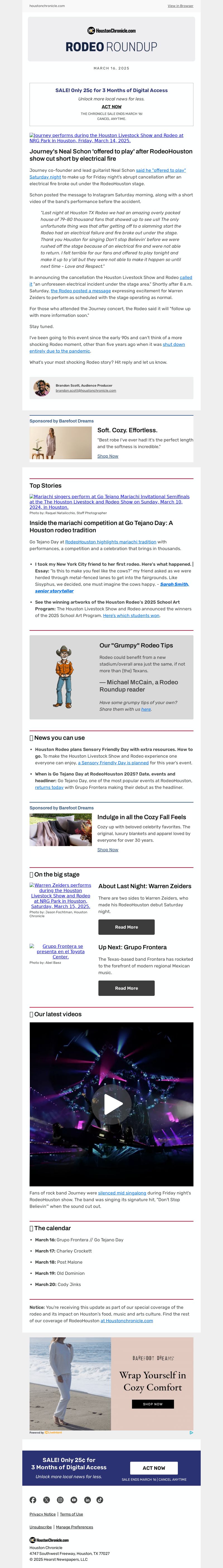The image size is (223, 1568).
Task: Open View in Browser link
Action: pyautogui.click(x=180, y=6)
